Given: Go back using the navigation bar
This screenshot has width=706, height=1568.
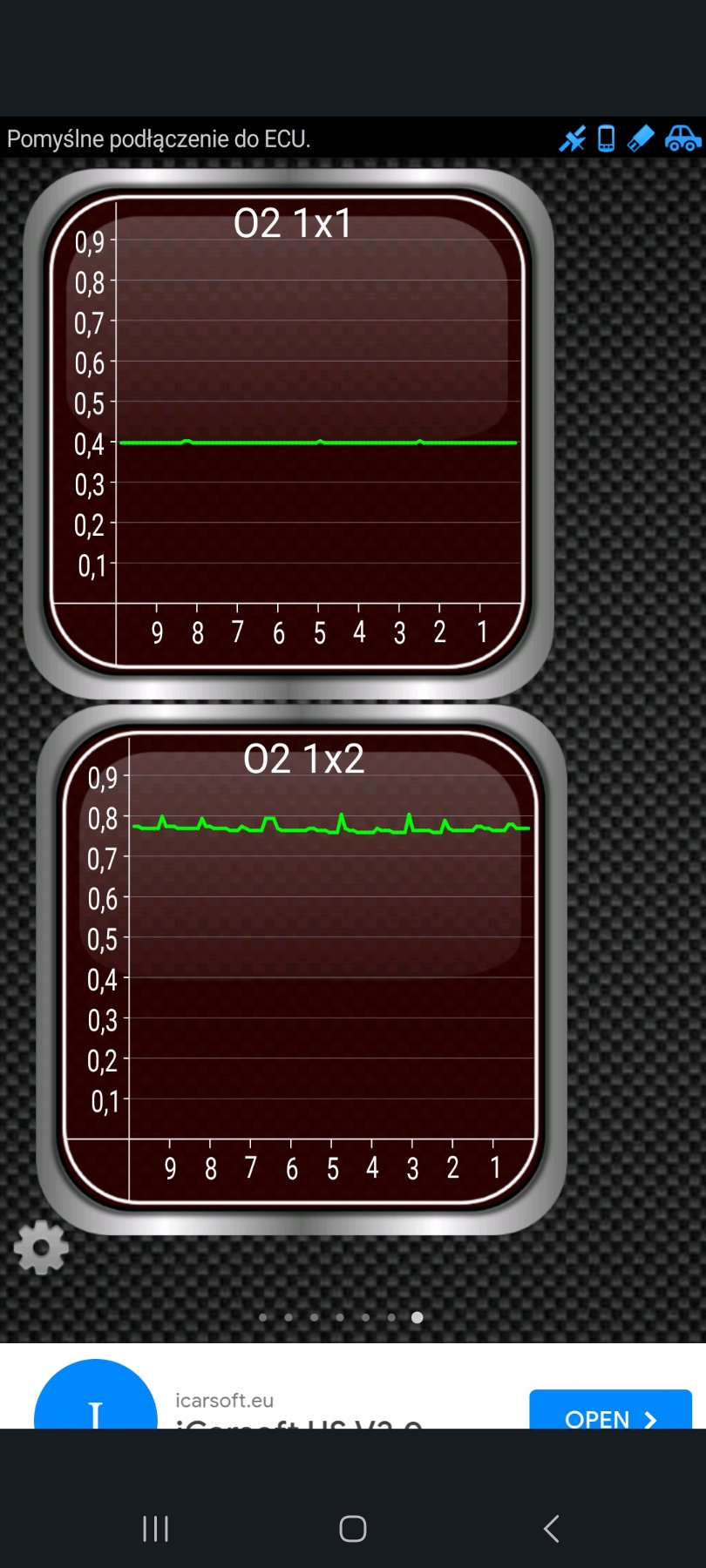Looking at the screenshot, I should [551, 1528].
